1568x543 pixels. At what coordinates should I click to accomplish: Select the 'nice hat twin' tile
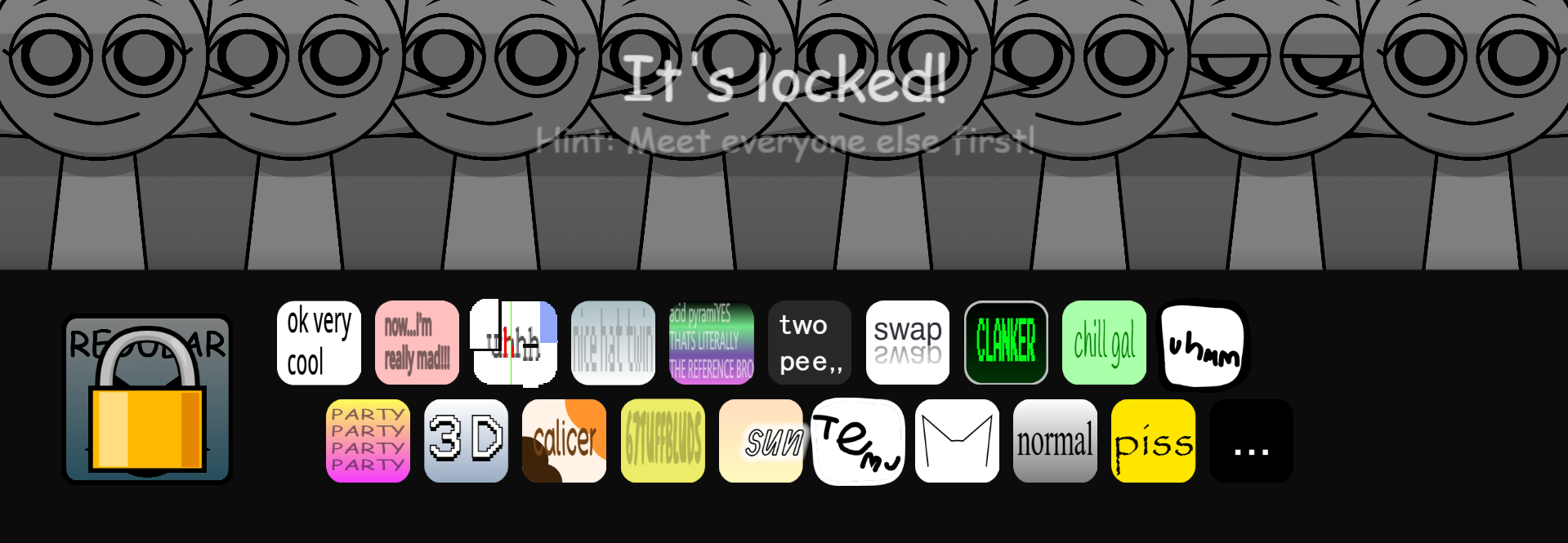[613, 343]
